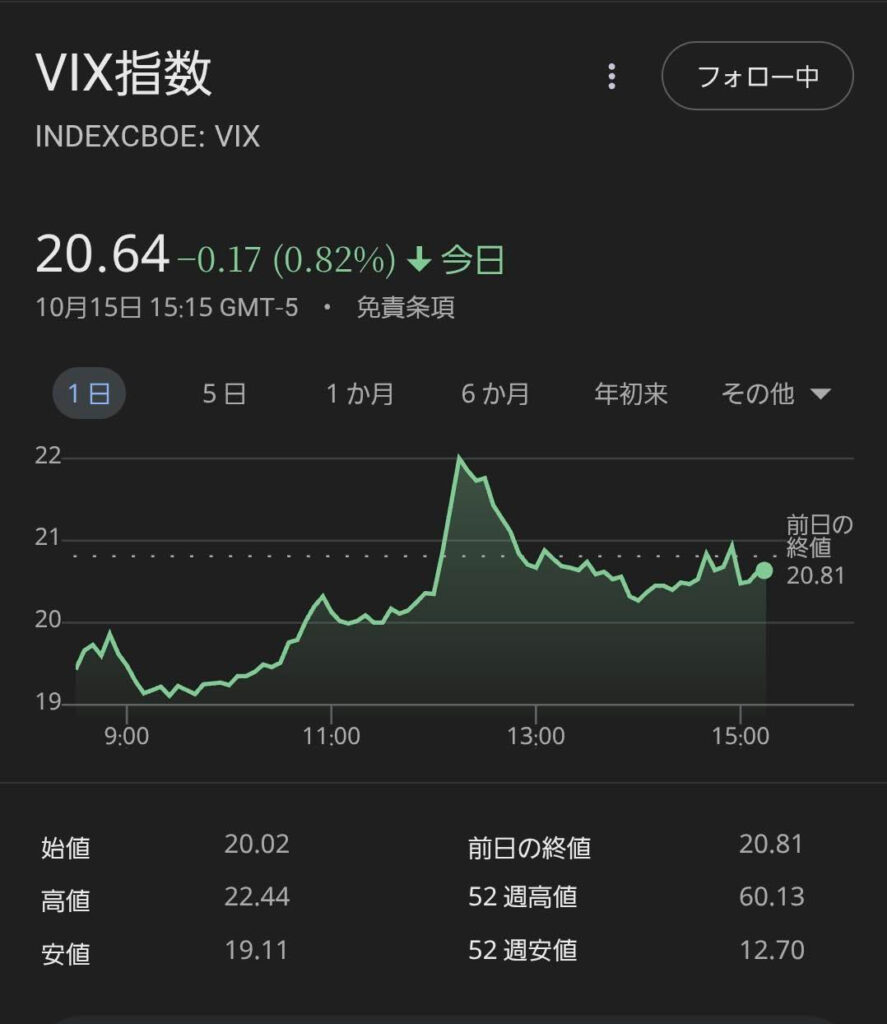Open the 免責条項 disclaimer link
Viewport: 887px width, 1024px height.
coord(405,307)
